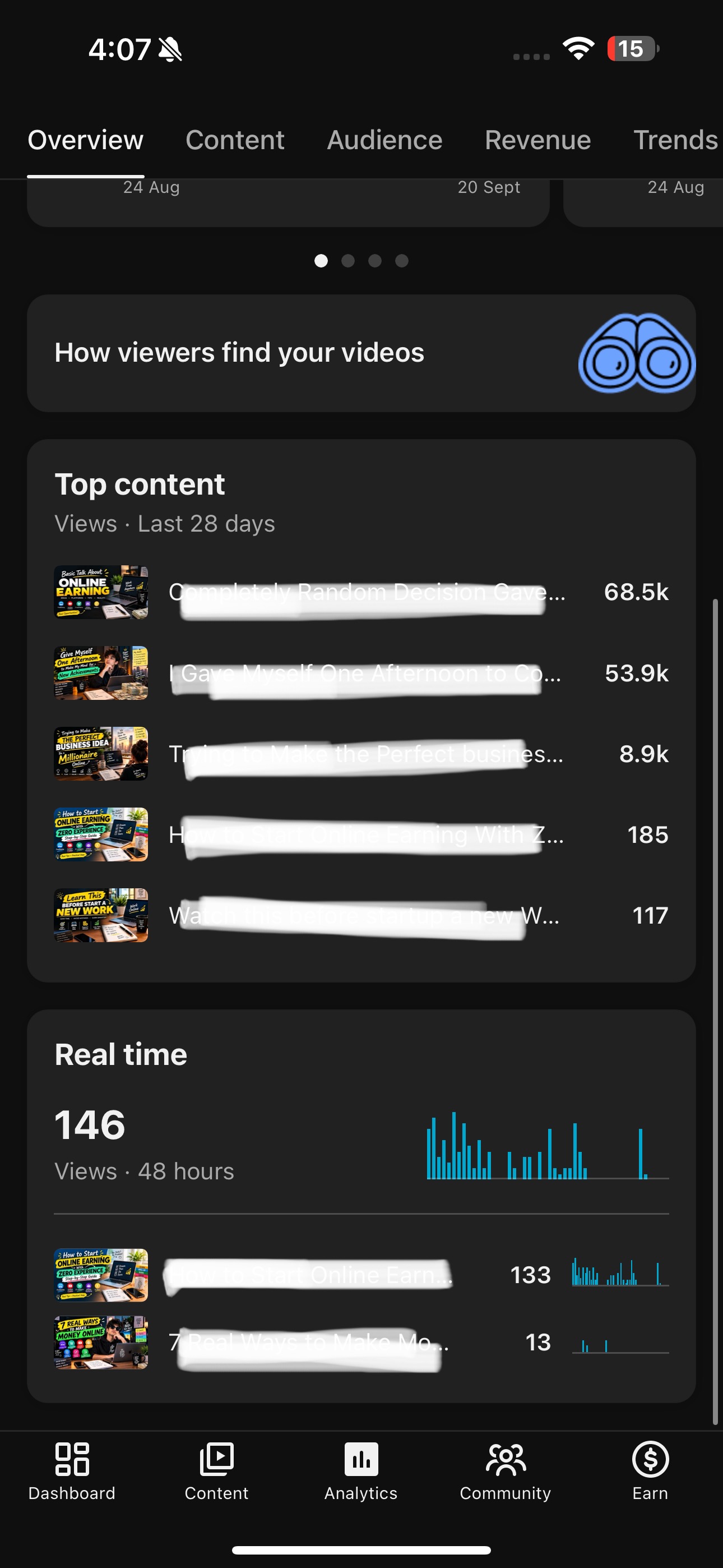The height and width of the screenshot is (1568, 723).
Task: Go to the Trends tab
Action: point(675,140)
